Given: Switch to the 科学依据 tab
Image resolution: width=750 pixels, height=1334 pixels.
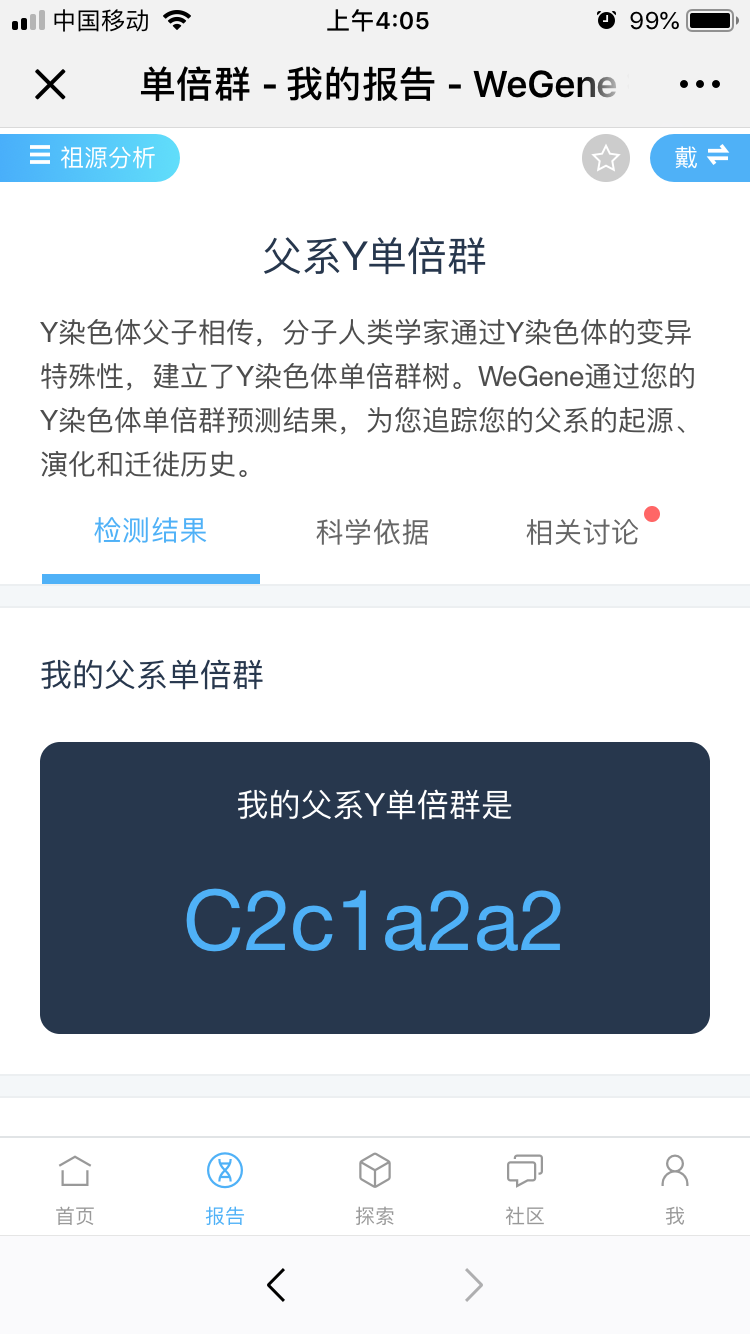Looking at the screenshot, I should (372, 532).
